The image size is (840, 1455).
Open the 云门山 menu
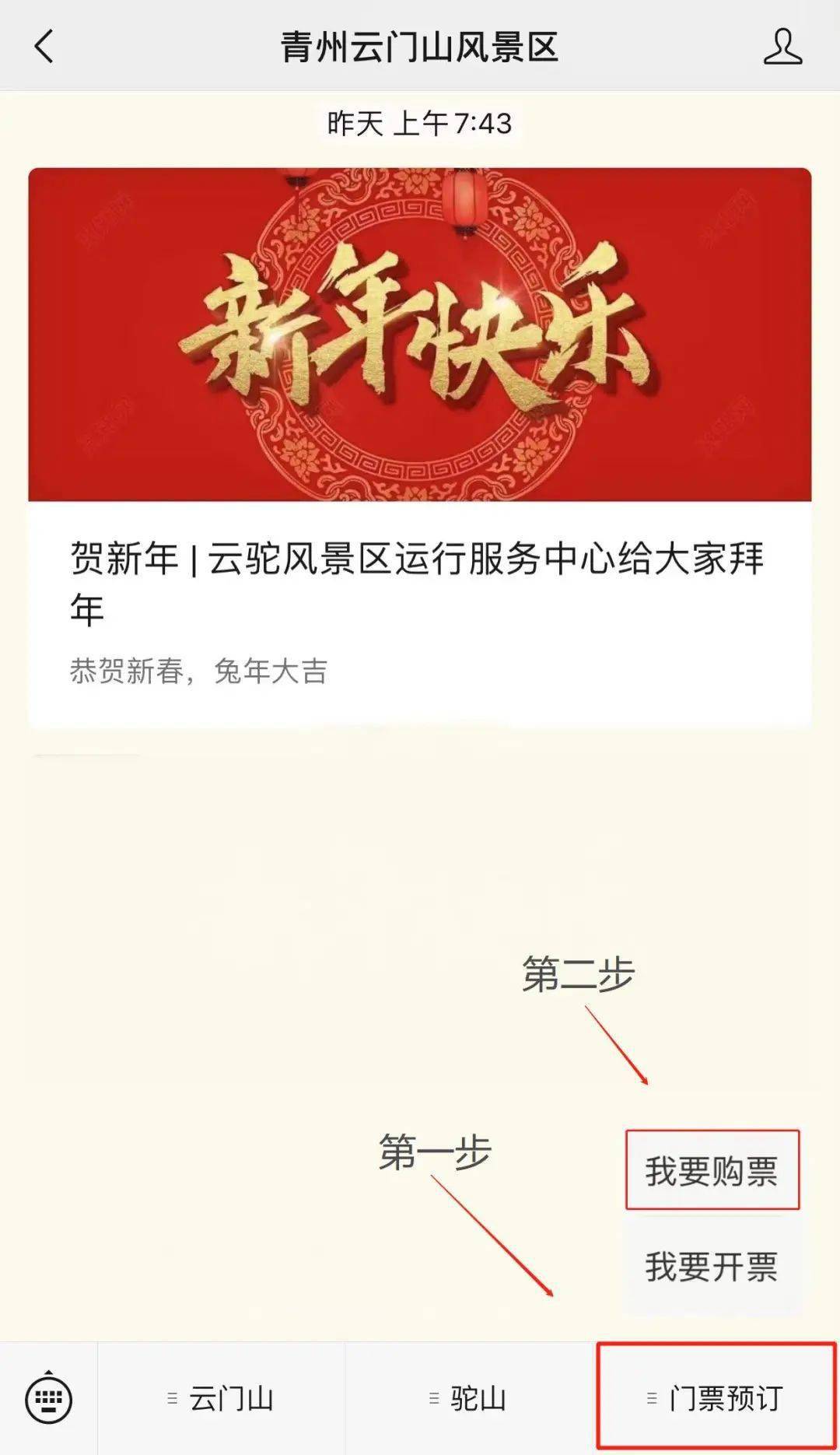pos(221,1399)
